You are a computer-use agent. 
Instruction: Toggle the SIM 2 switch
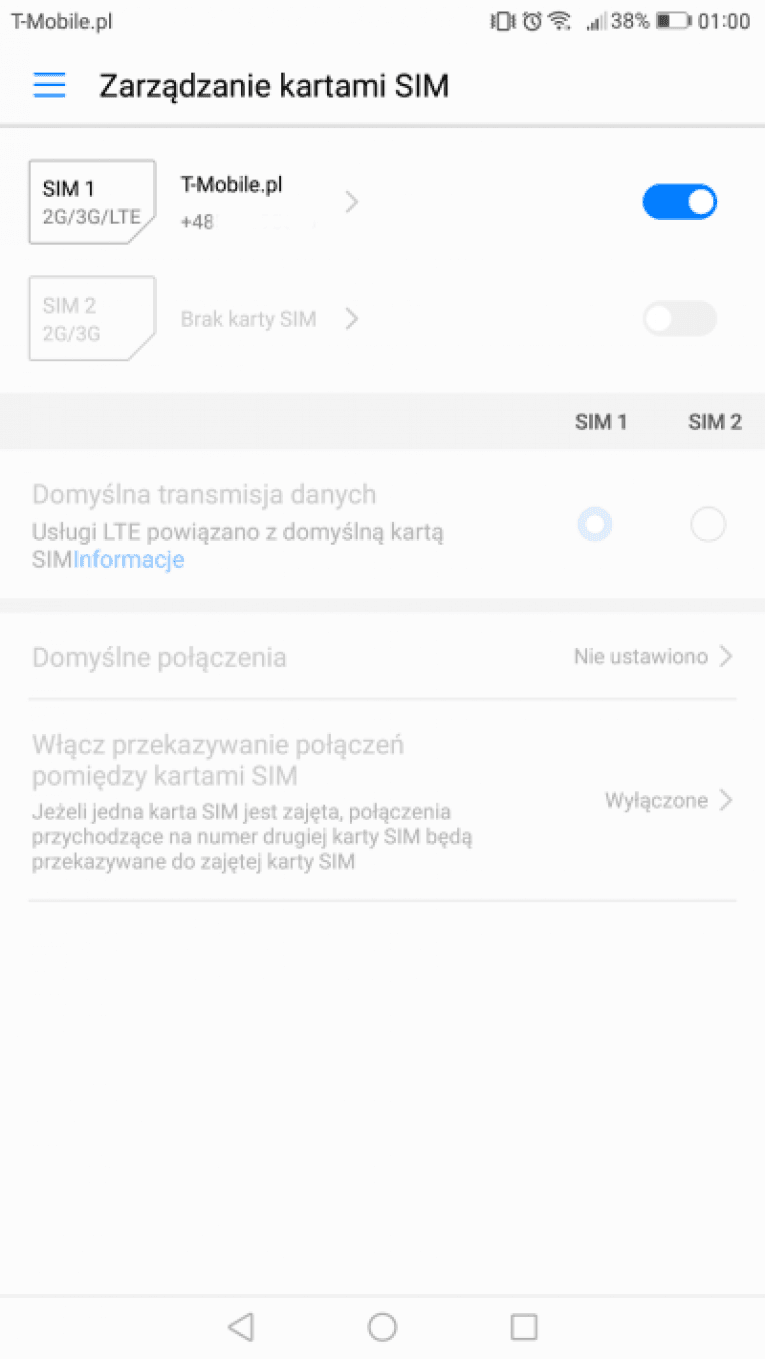pos(680,319)
